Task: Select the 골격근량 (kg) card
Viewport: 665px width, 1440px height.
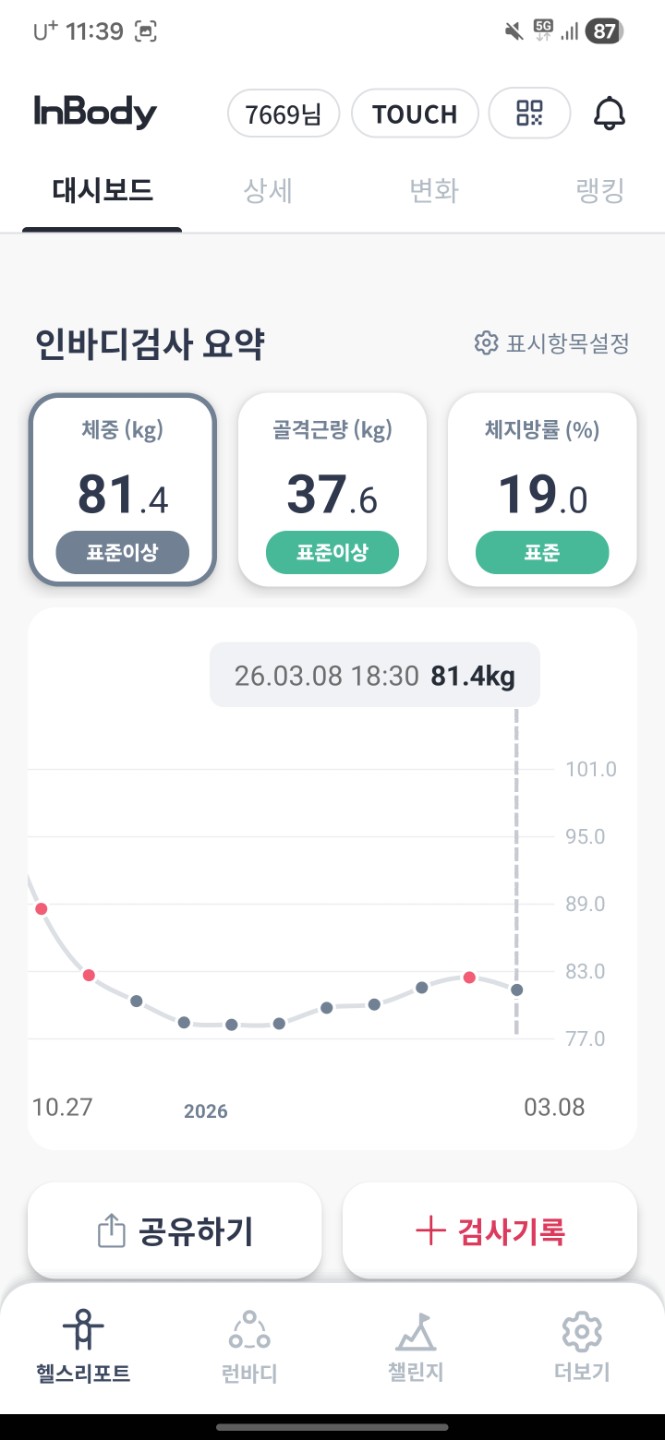Action: [332, 488]
